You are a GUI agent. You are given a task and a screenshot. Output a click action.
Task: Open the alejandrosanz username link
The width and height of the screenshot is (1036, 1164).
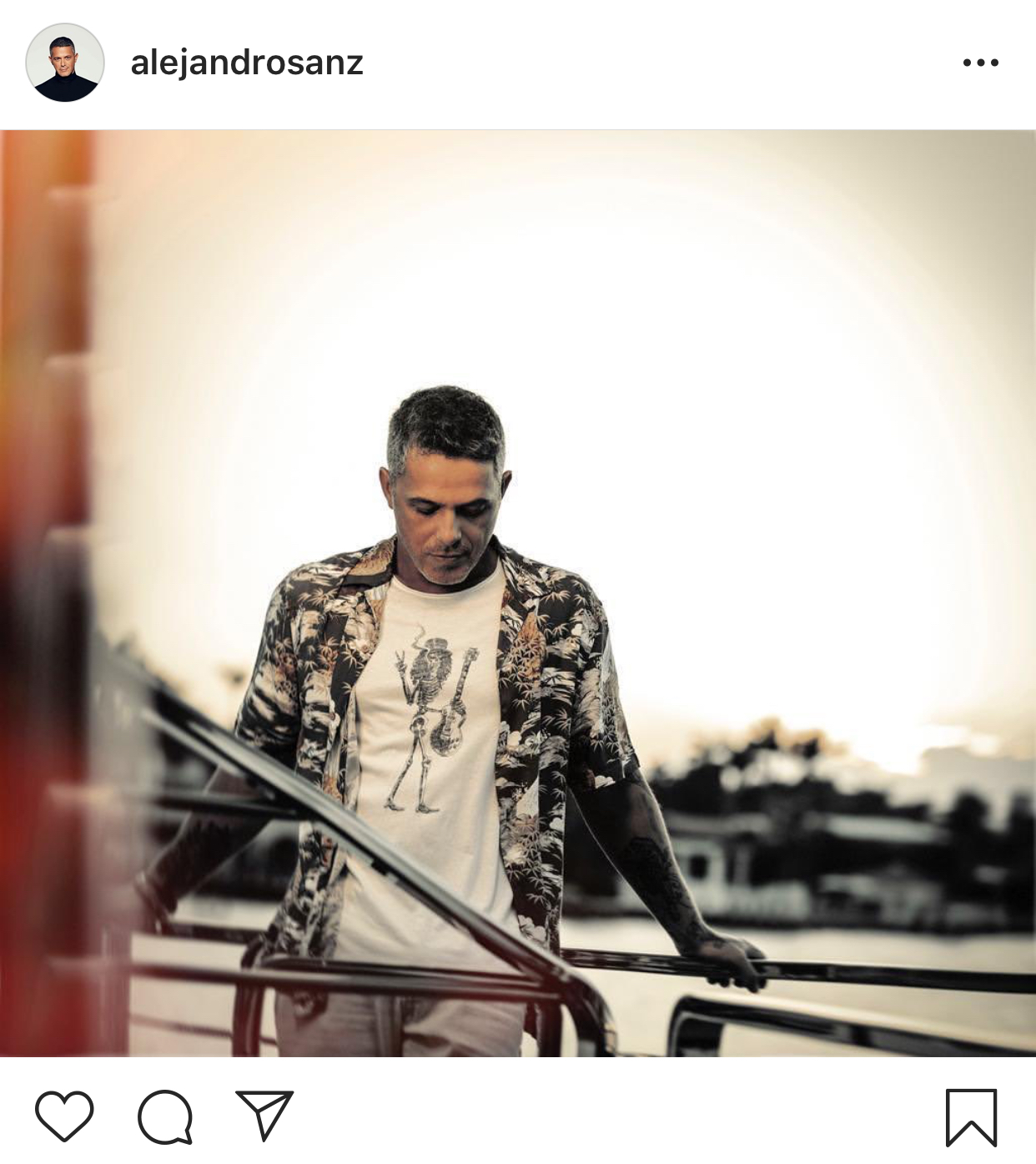pyautogui.click(x=247, y=63)
